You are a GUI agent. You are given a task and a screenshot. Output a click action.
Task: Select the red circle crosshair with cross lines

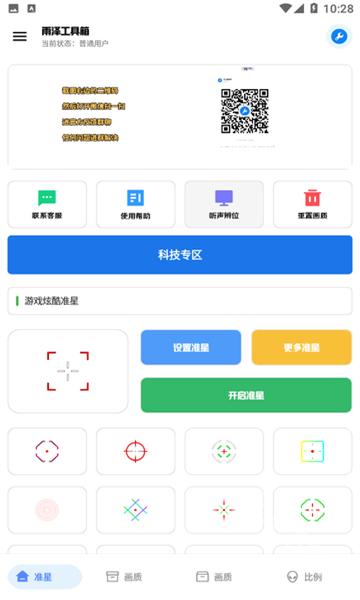tap(135, 452)
